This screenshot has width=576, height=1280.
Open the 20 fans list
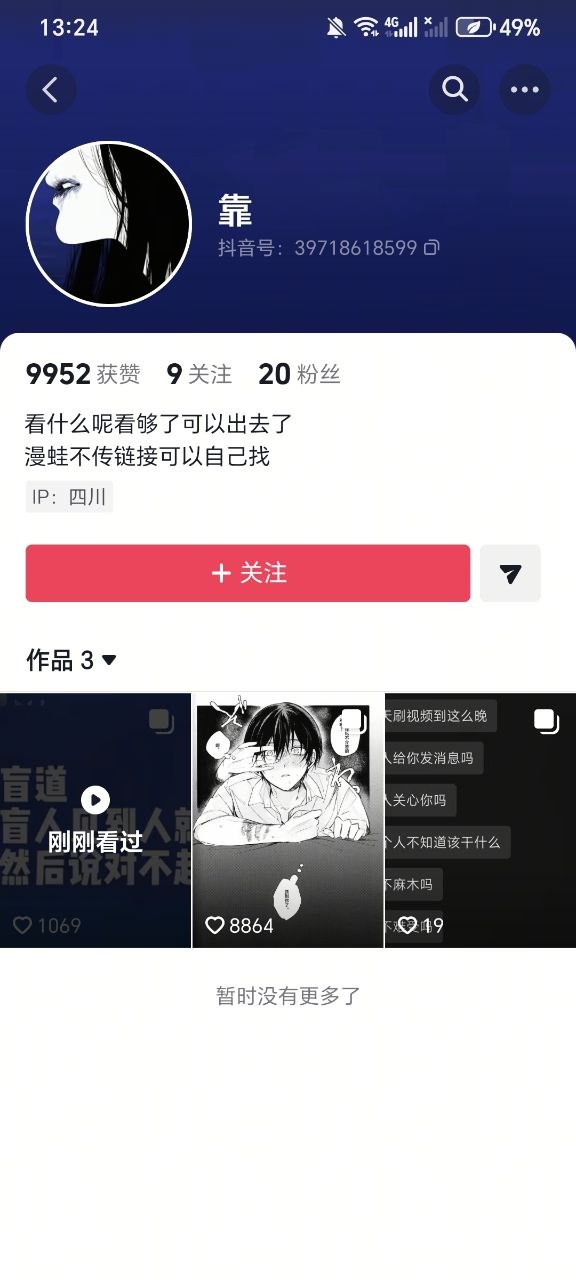pyautogui.click(x=299, y=374)
